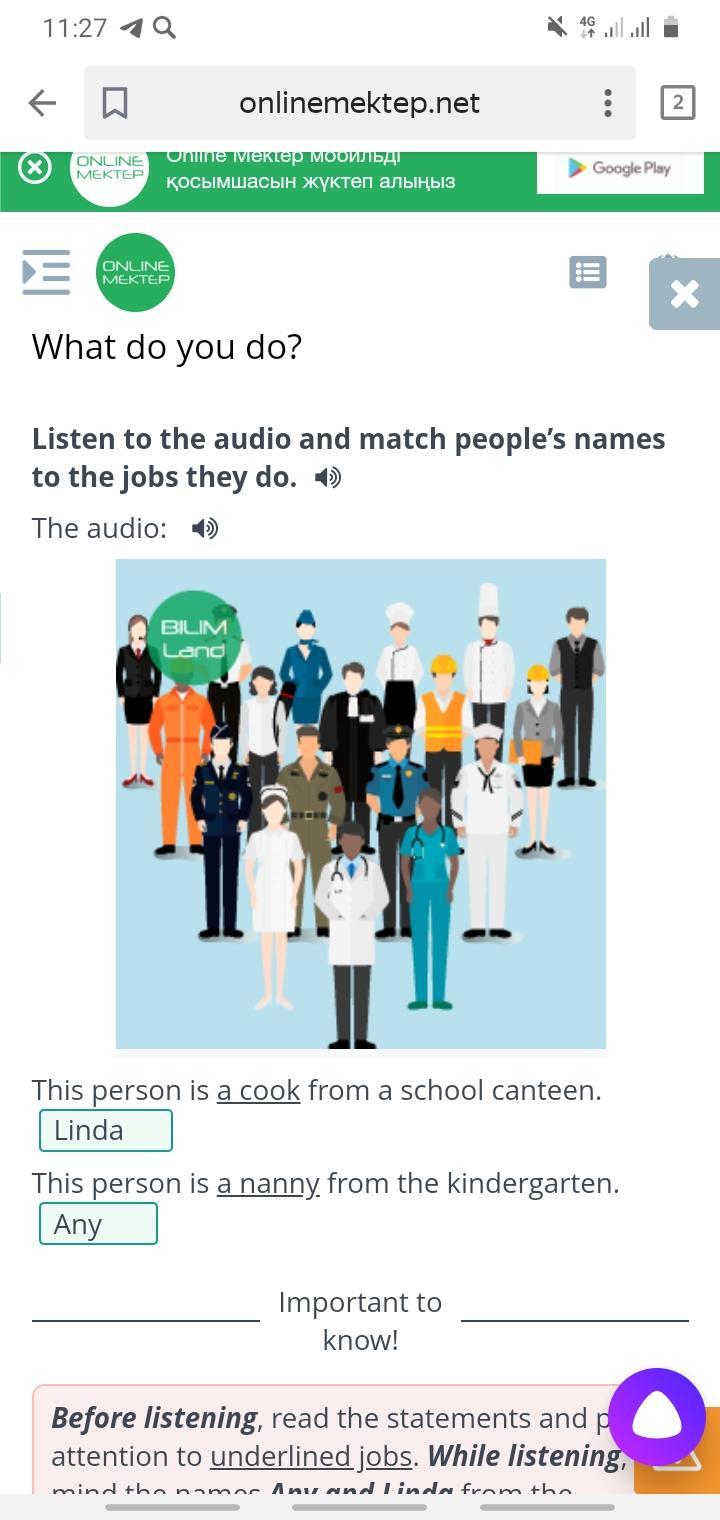Open the Linda answer dropdown

[x=106, y=1131]
